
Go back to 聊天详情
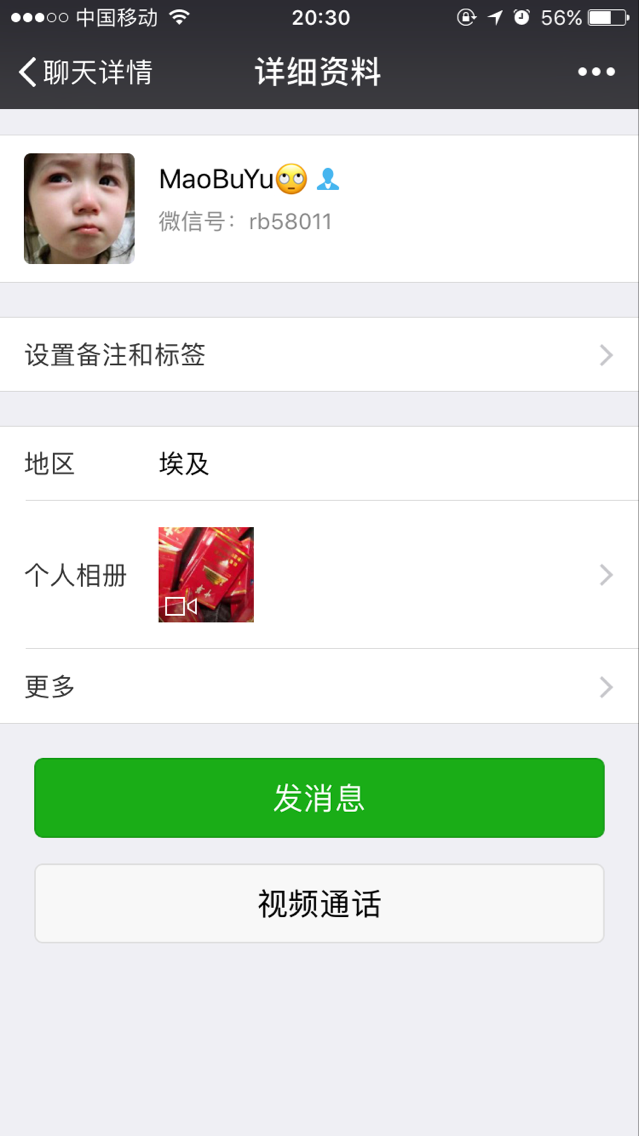coord(85,72)
